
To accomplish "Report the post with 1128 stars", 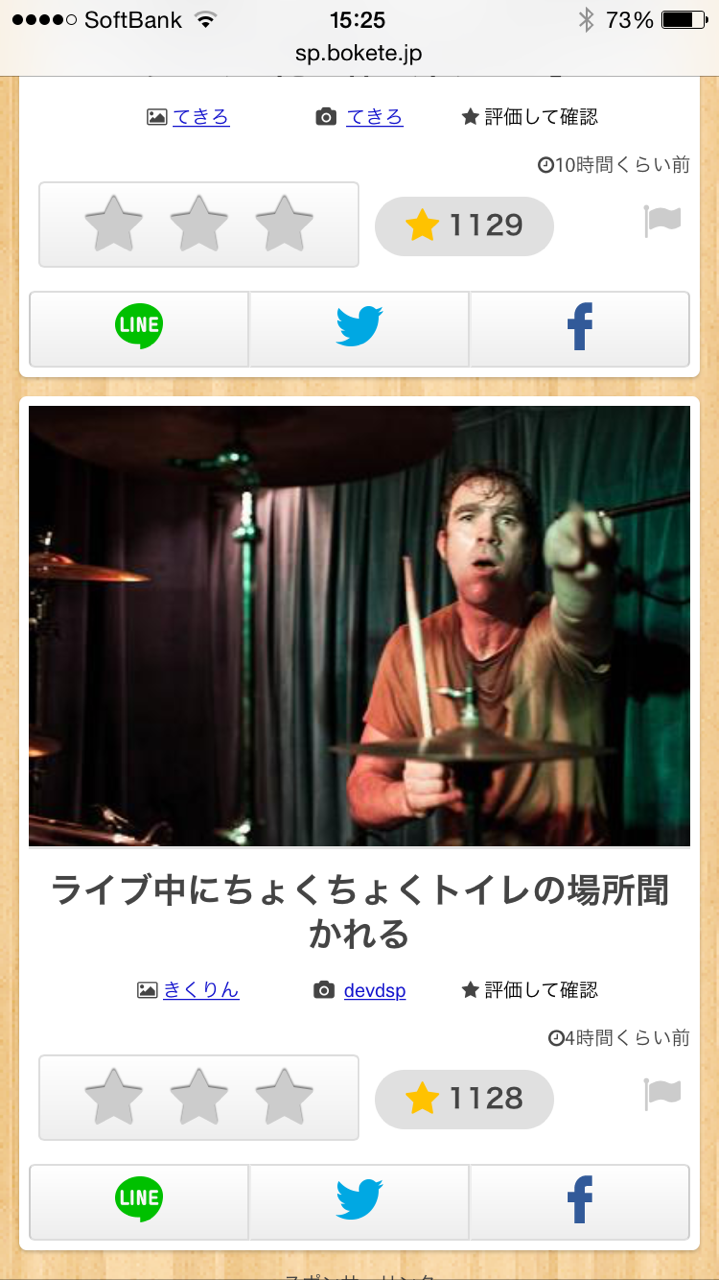I will click(x=662, y=1095).
